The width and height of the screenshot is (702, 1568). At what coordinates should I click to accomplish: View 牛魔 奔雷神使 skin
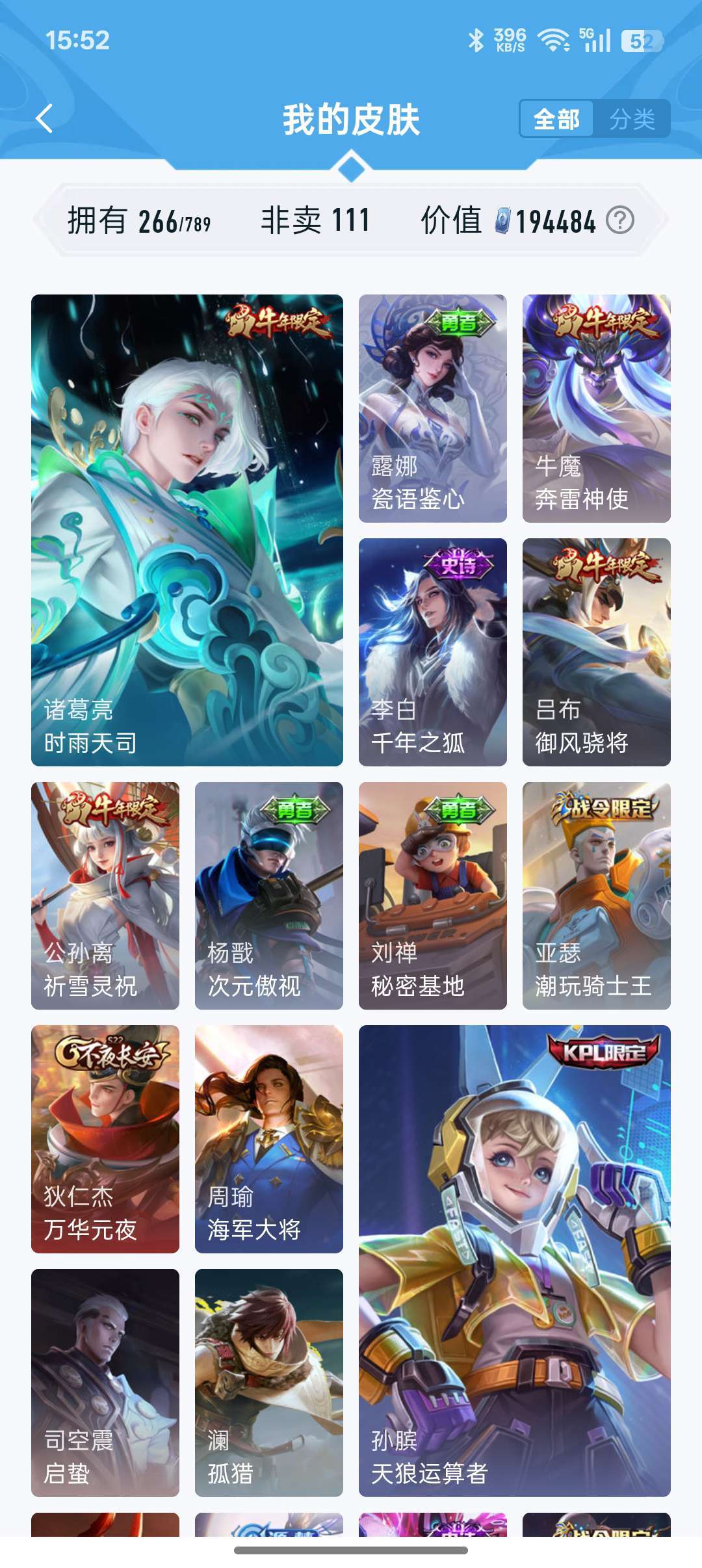click(x=597, y=408)
